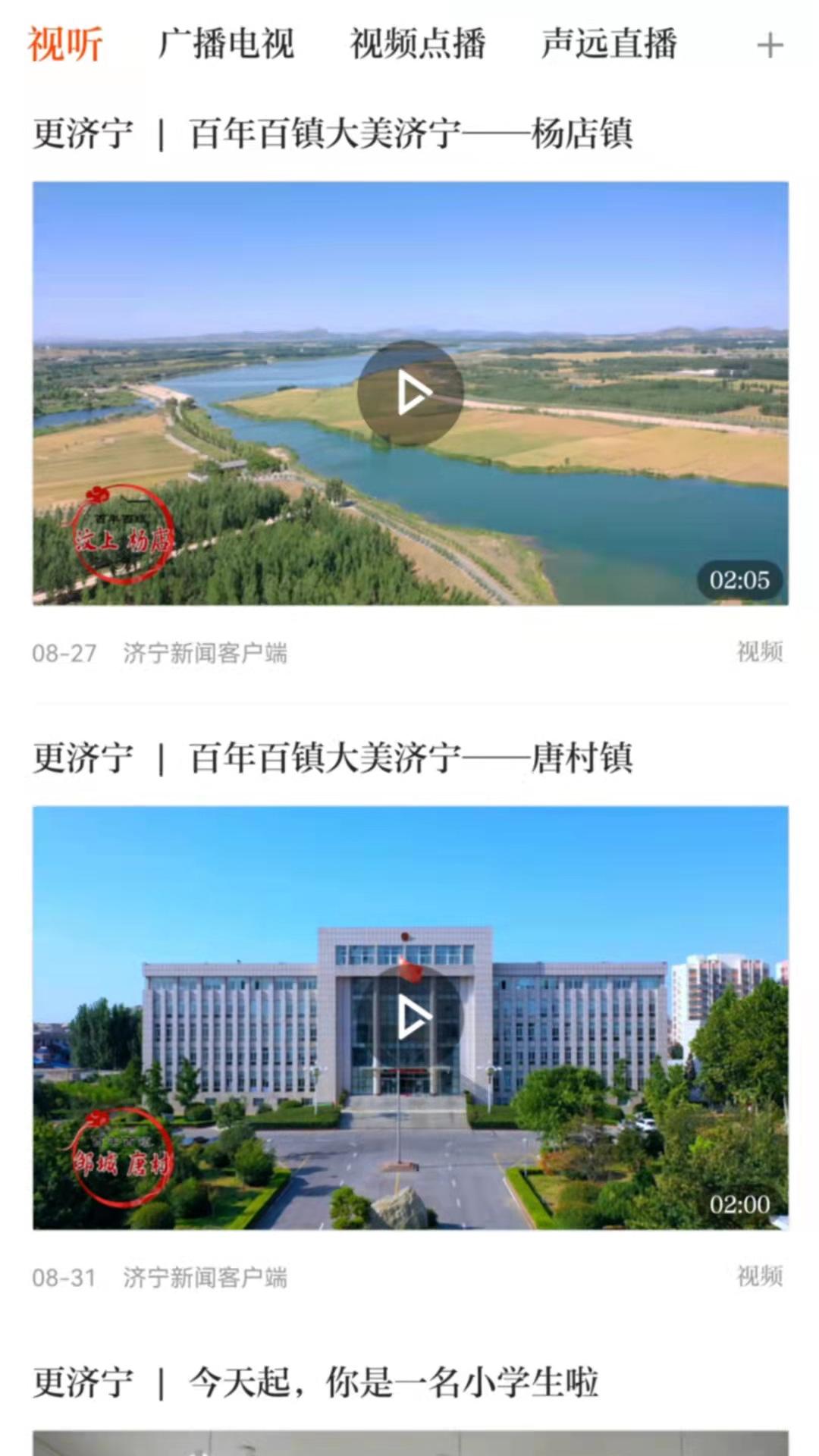Play the 唐村镇 video
Viewport: 819px width, 1456px height.
[x=410, y=1018]
